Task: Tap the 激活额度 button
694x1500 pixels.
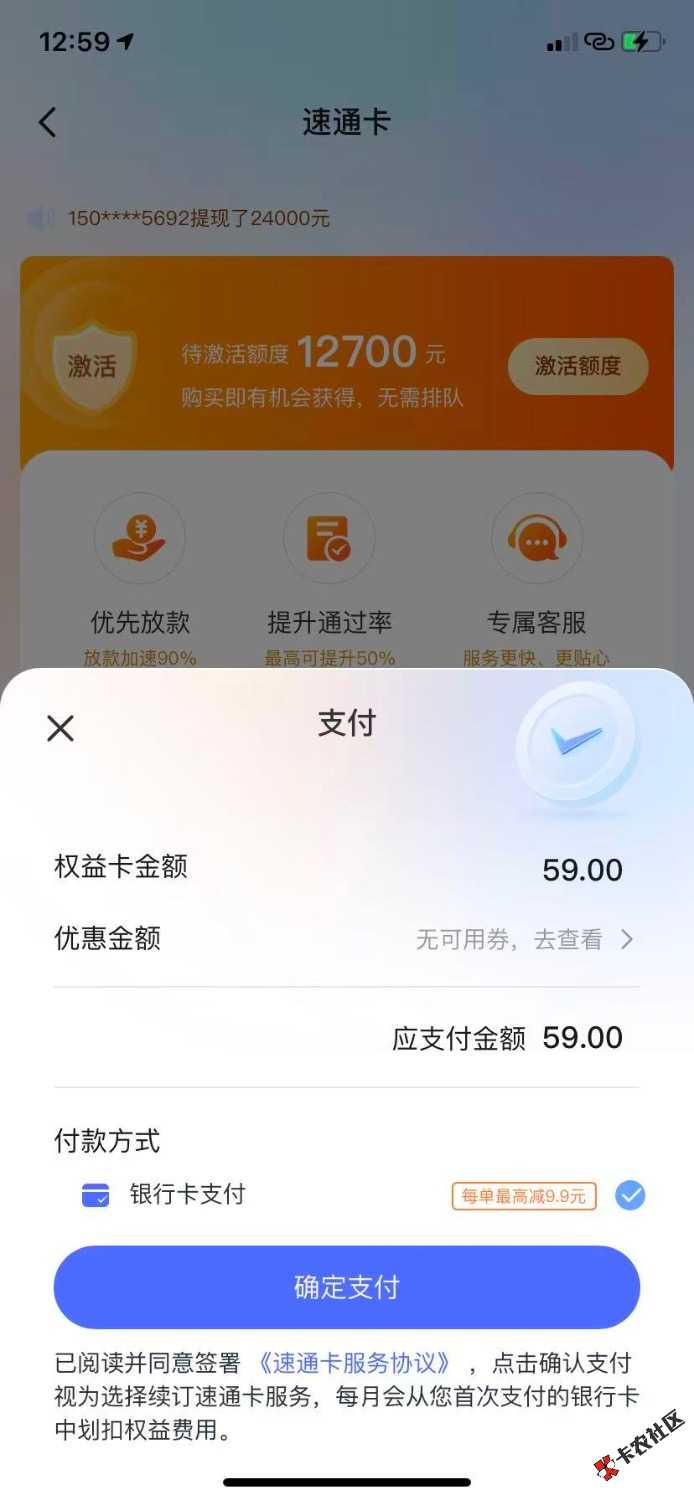Action: (x=577, y=366)
